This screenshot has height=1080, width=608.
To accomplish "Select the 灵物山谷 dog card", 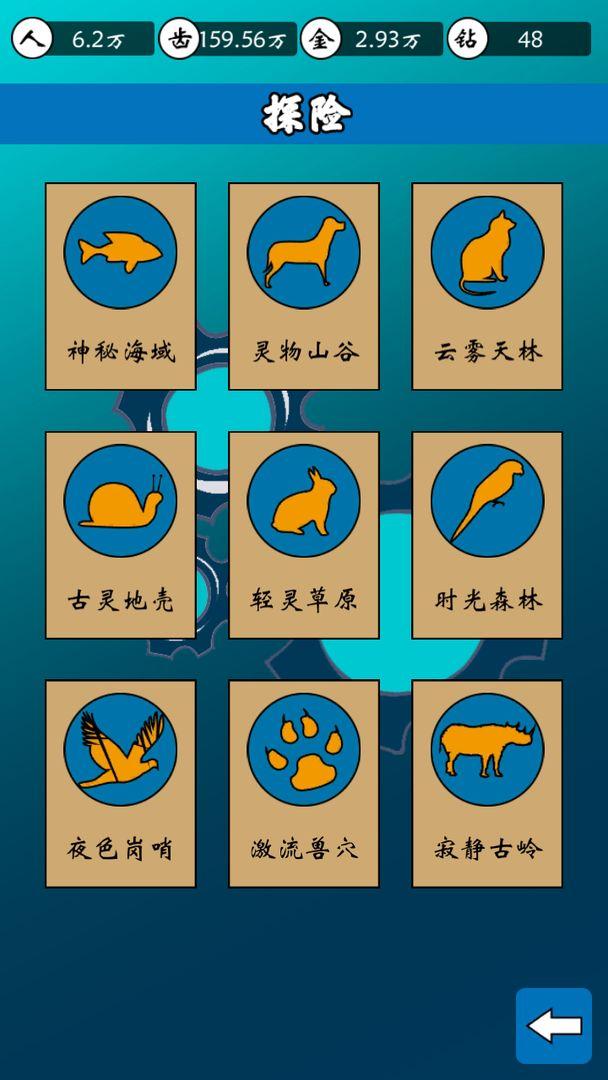I will [x=303, y=286].
